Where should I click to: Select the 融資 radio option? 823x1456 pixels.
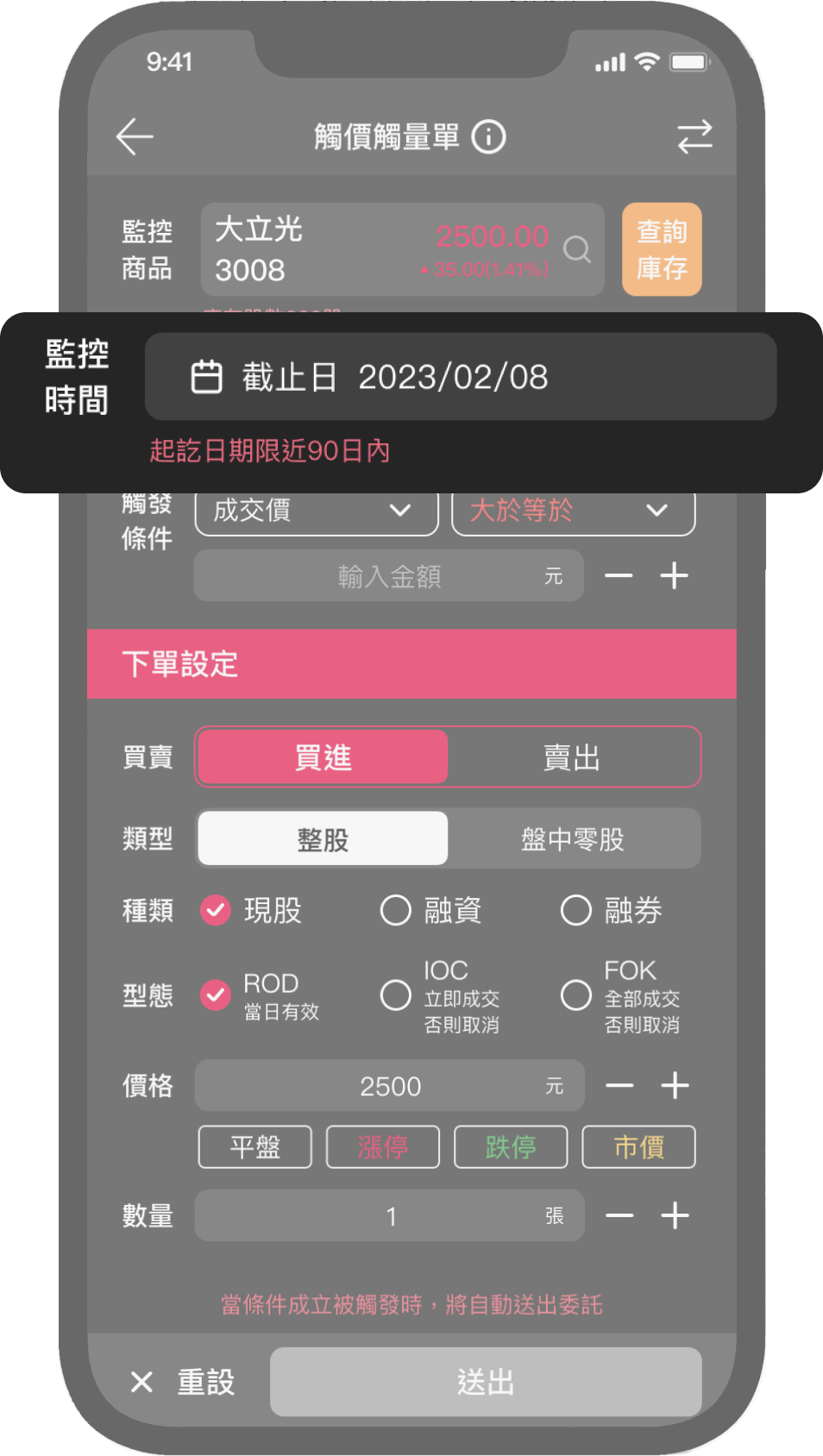(396, 910)
